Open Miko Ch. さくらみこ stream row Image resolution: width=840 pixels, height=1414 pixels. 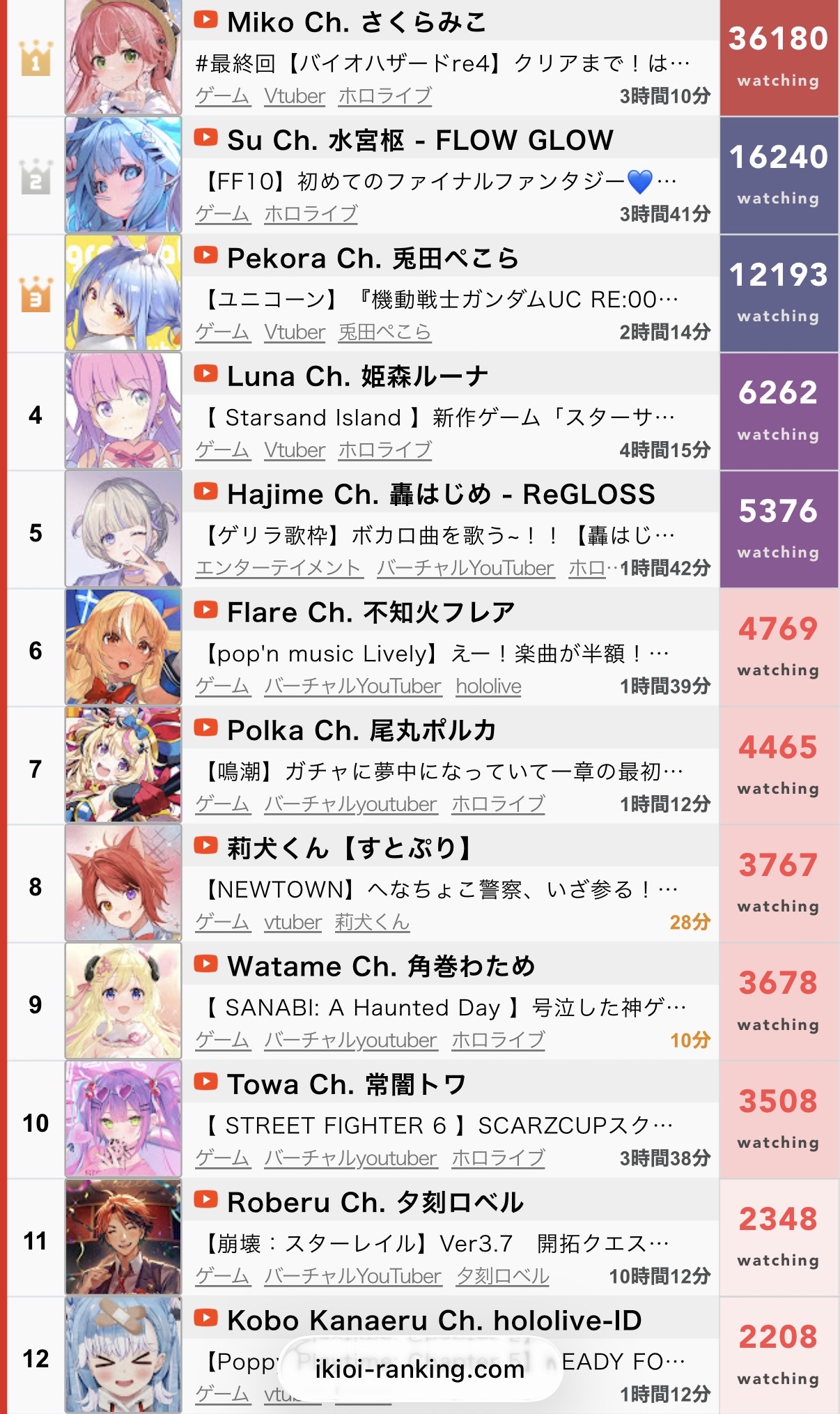(357, 24)
